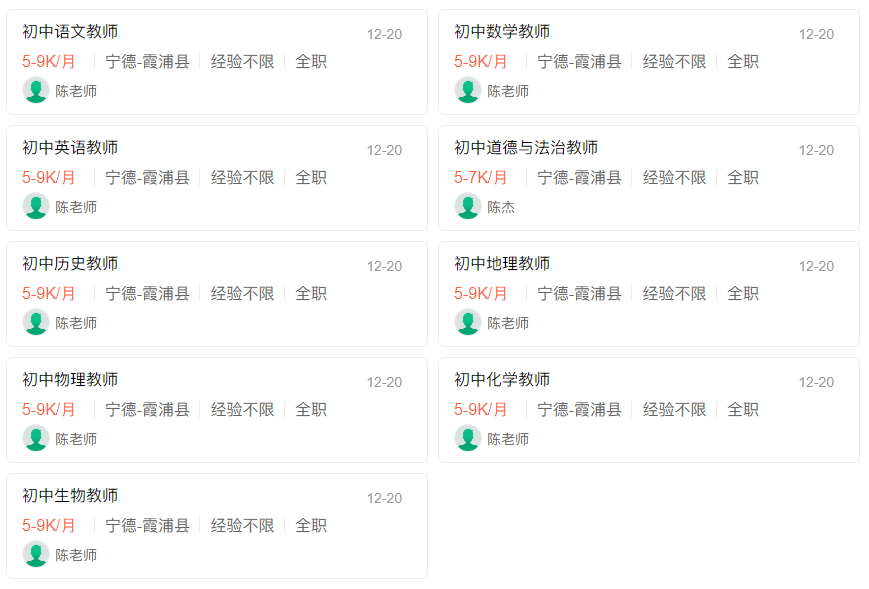Open the 初中地理教师 job listing
The image size is (869, 589).
502,264
